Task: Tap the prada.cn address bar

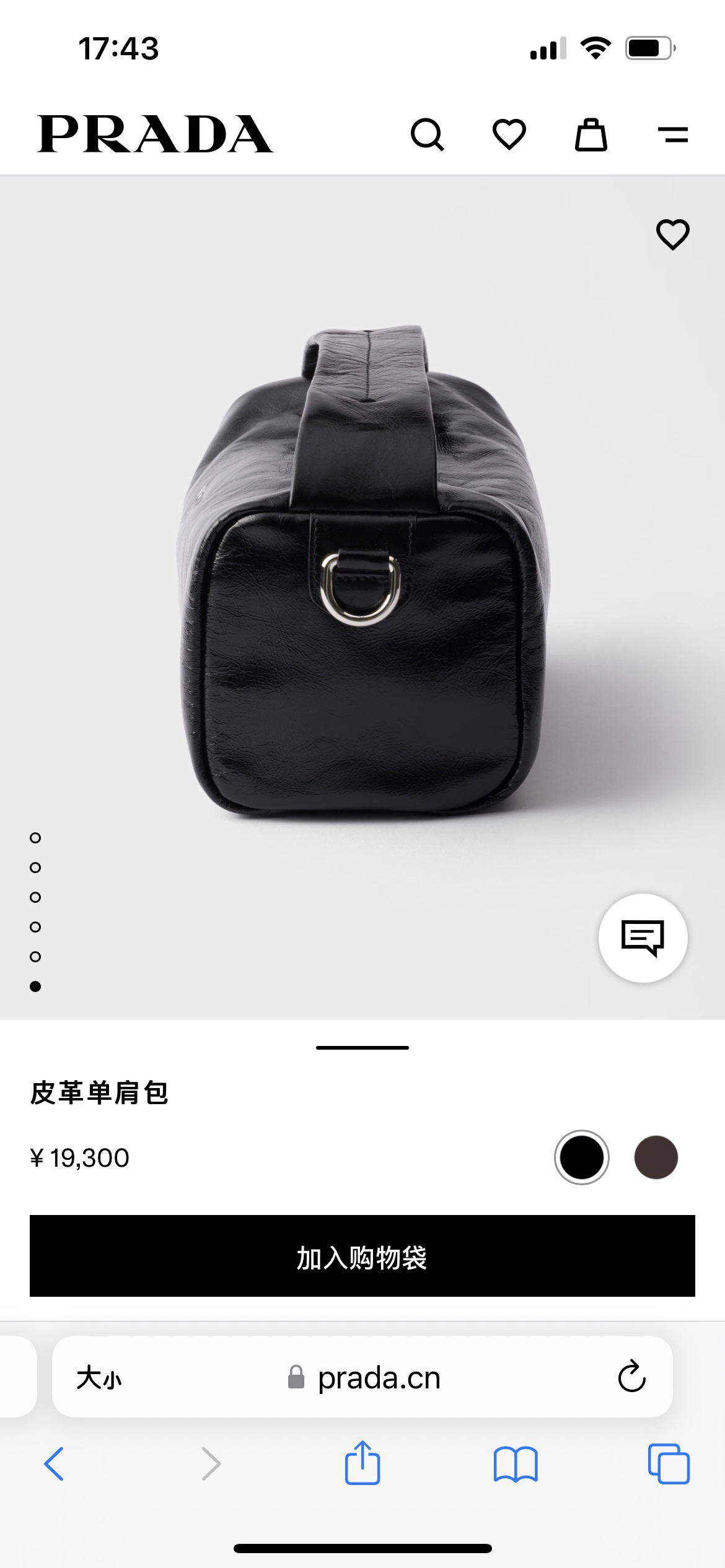Action: pos(378,1378)
